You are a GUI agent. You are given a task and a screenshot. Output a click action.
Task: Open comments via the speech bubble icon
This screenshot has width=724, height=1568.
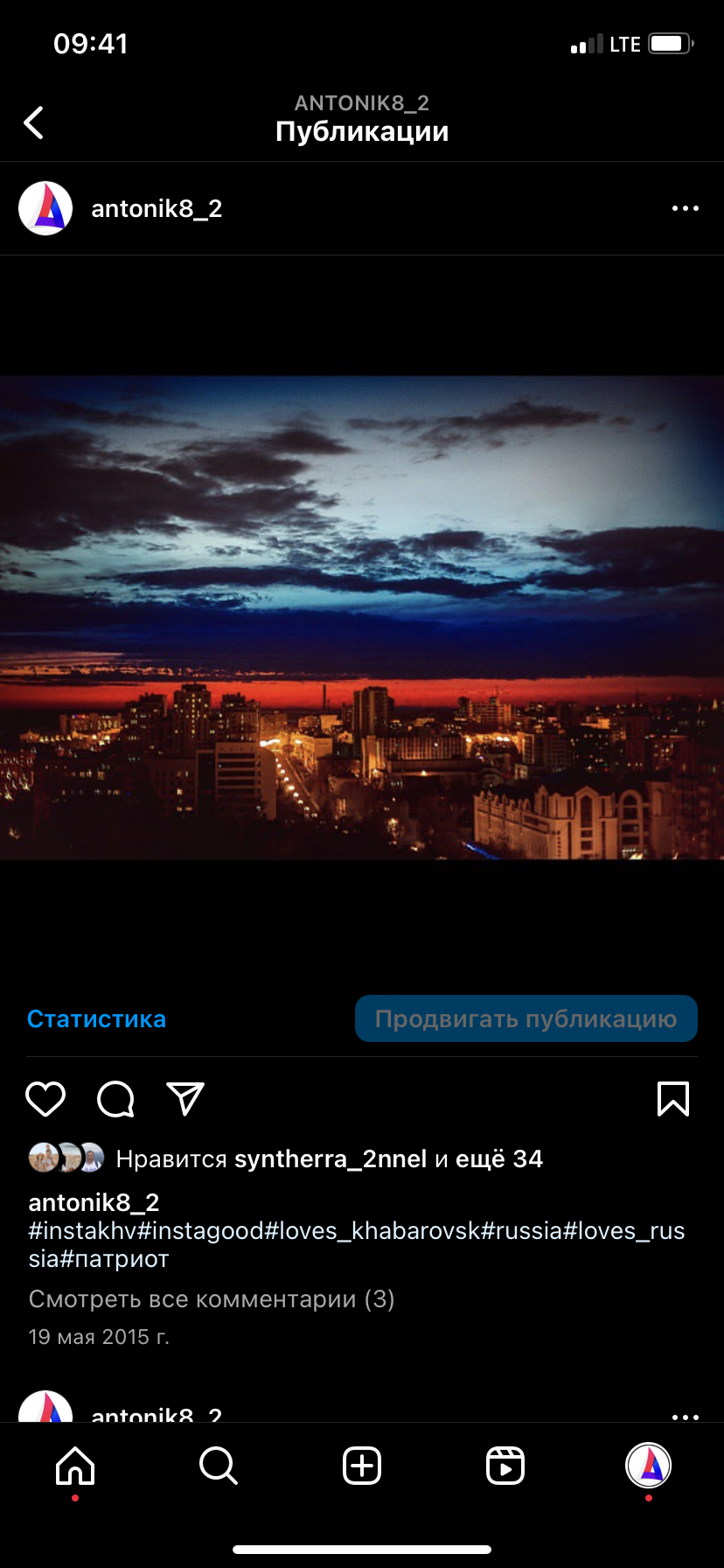click(115, 1099)
